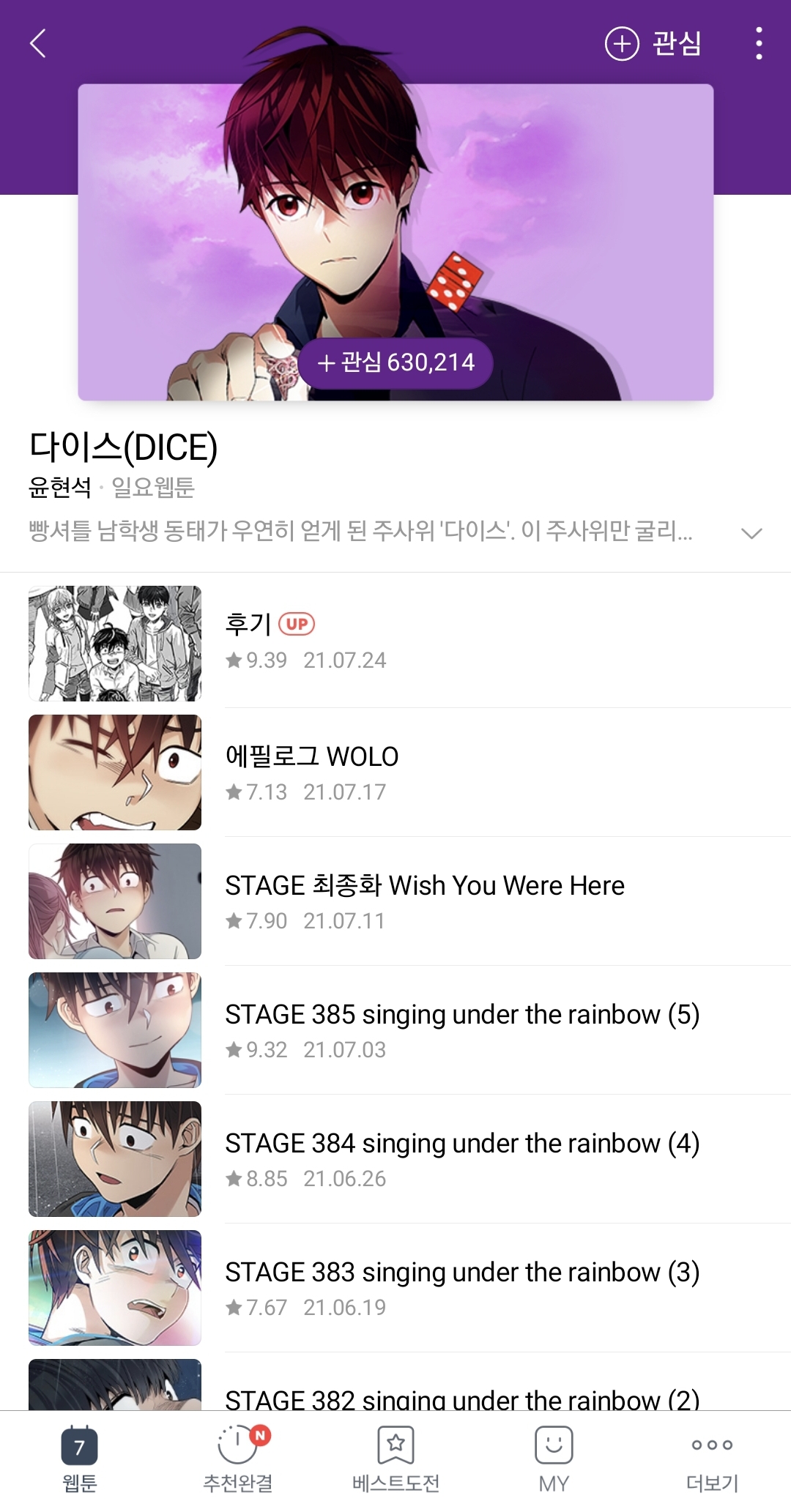
Task: Open STAGE 최종화 Wish You Were Here
Action: pos(395,901)
